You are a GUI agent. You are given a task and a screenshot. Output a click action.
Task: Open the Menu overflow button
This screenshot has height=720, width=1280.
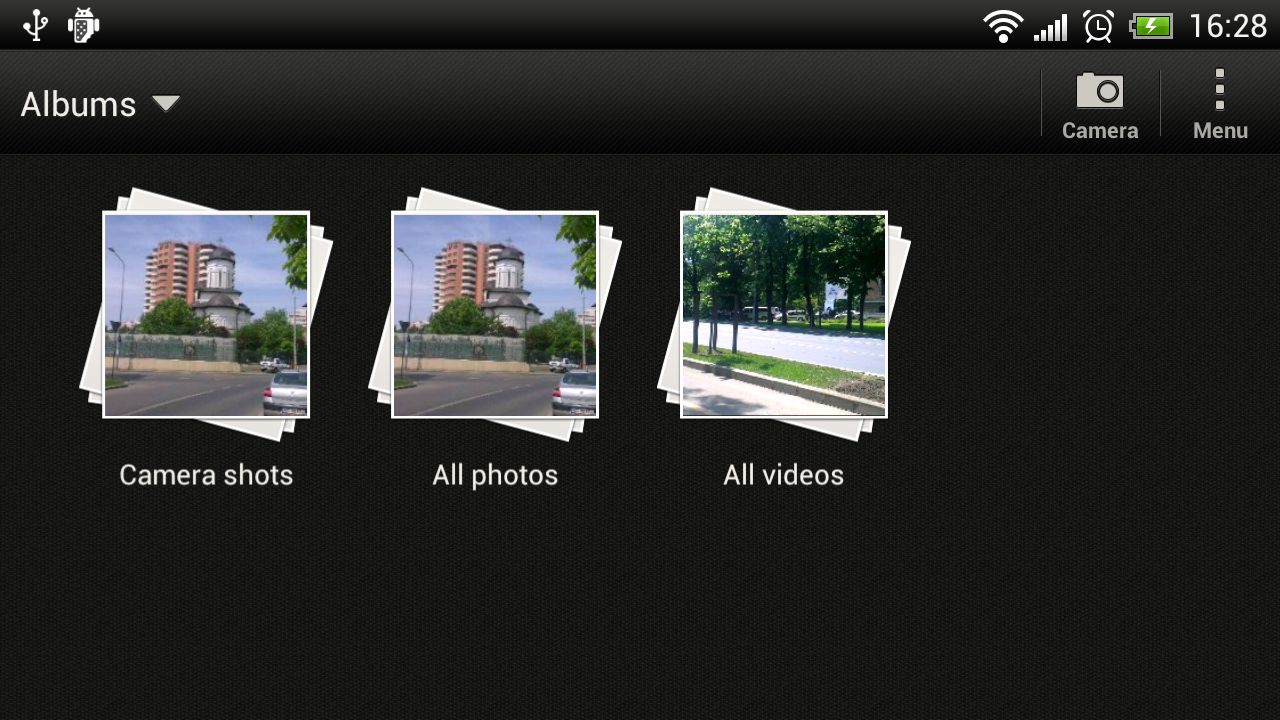(1219, 104)
